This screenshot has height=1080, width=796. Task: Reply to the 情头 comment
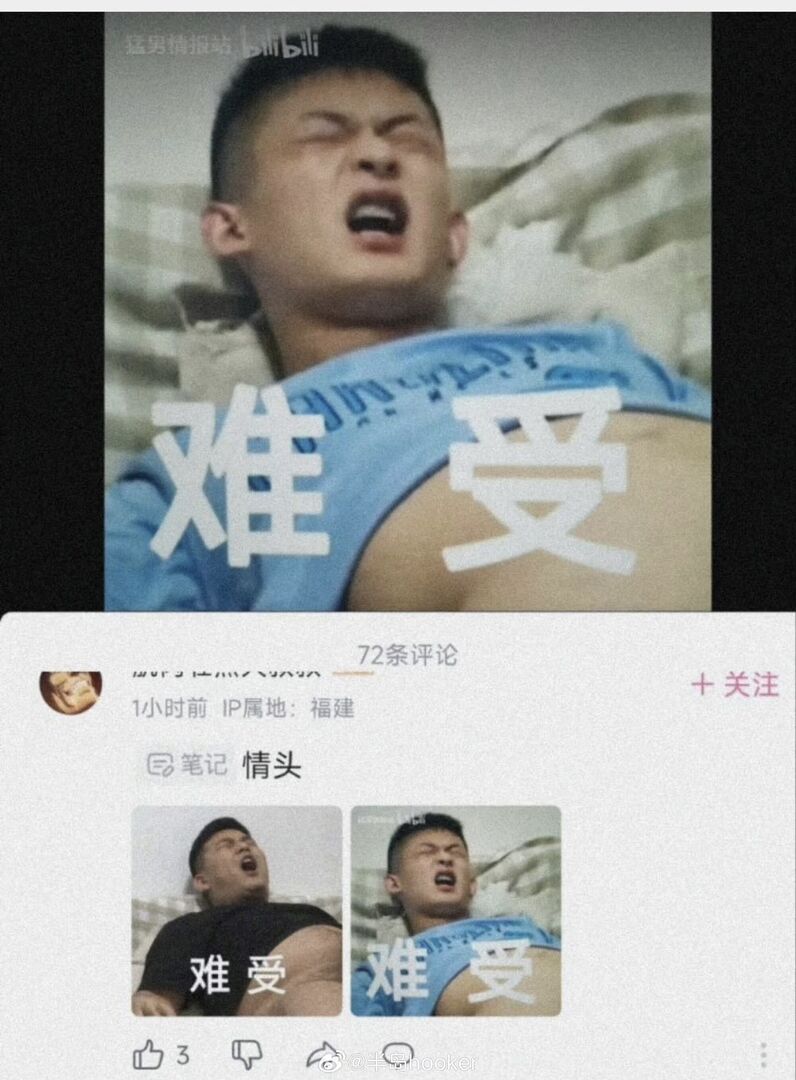point(398,1053)
